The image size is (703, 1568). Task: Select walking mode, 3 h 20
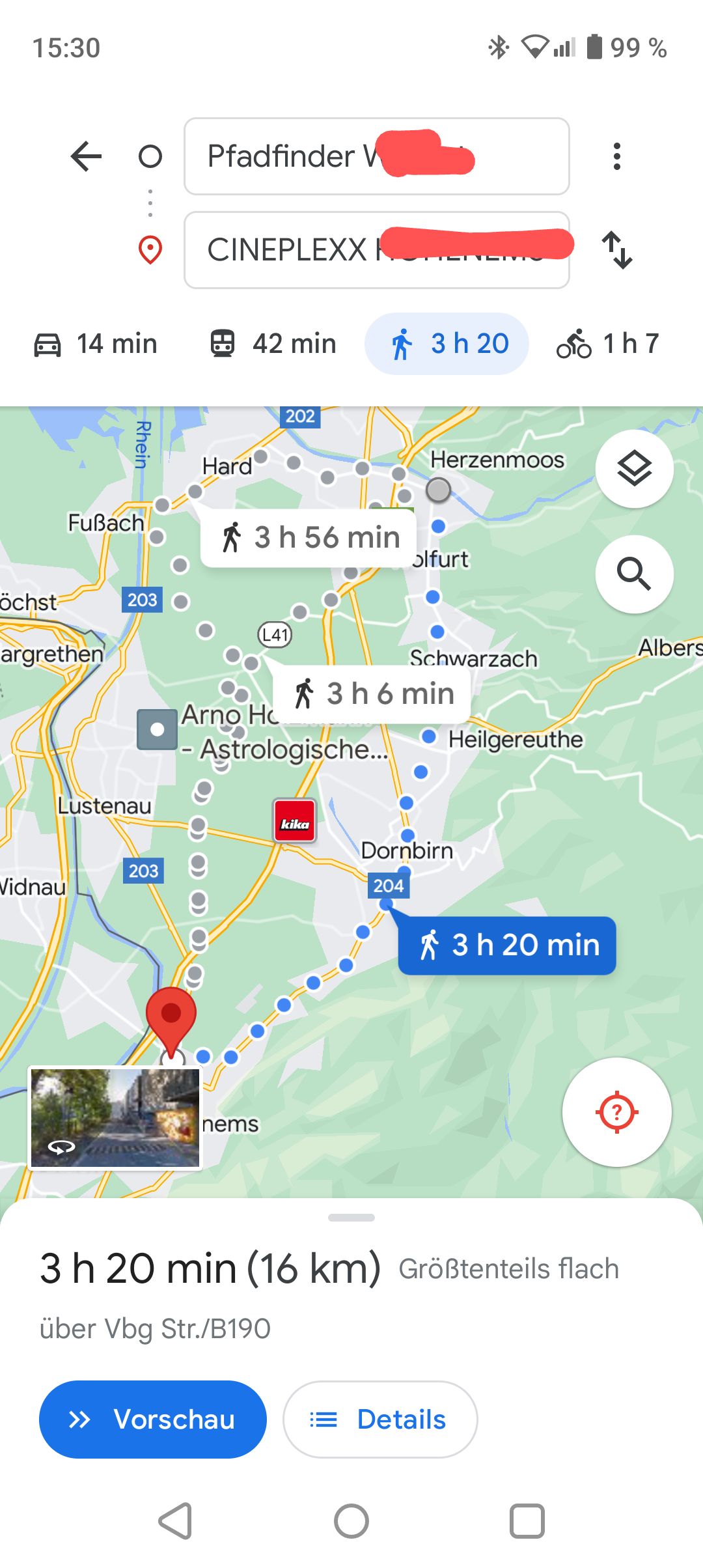point(447,344)
